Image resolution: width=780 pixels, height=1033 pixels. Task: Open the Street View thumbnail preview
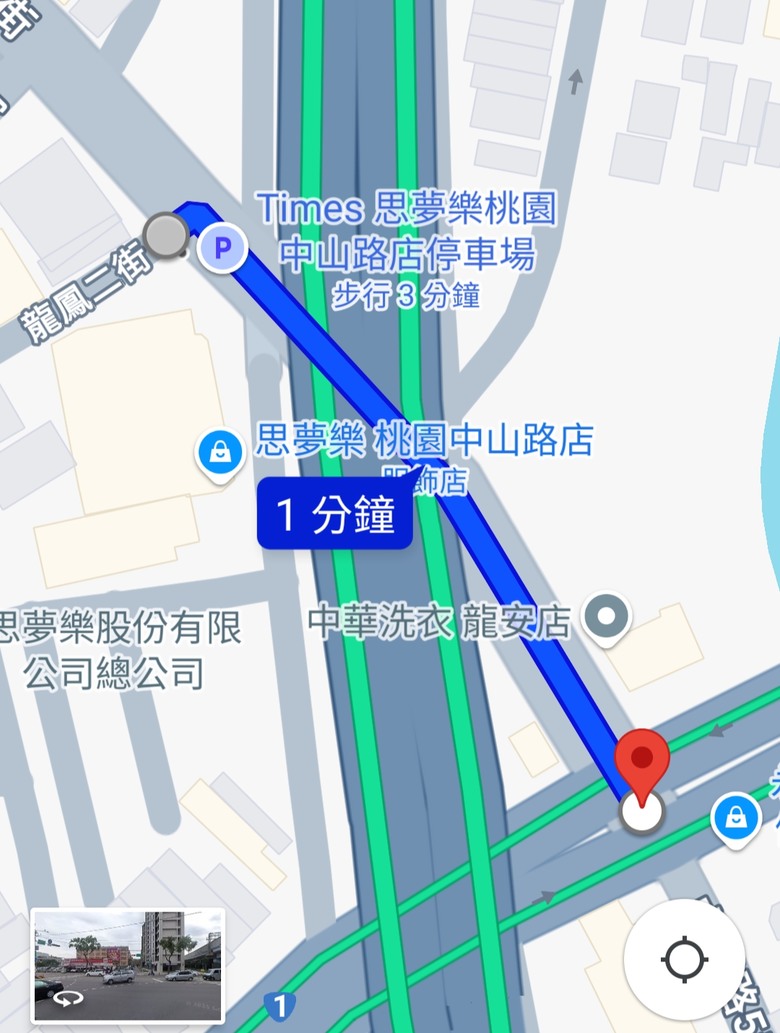click(128, 965)
